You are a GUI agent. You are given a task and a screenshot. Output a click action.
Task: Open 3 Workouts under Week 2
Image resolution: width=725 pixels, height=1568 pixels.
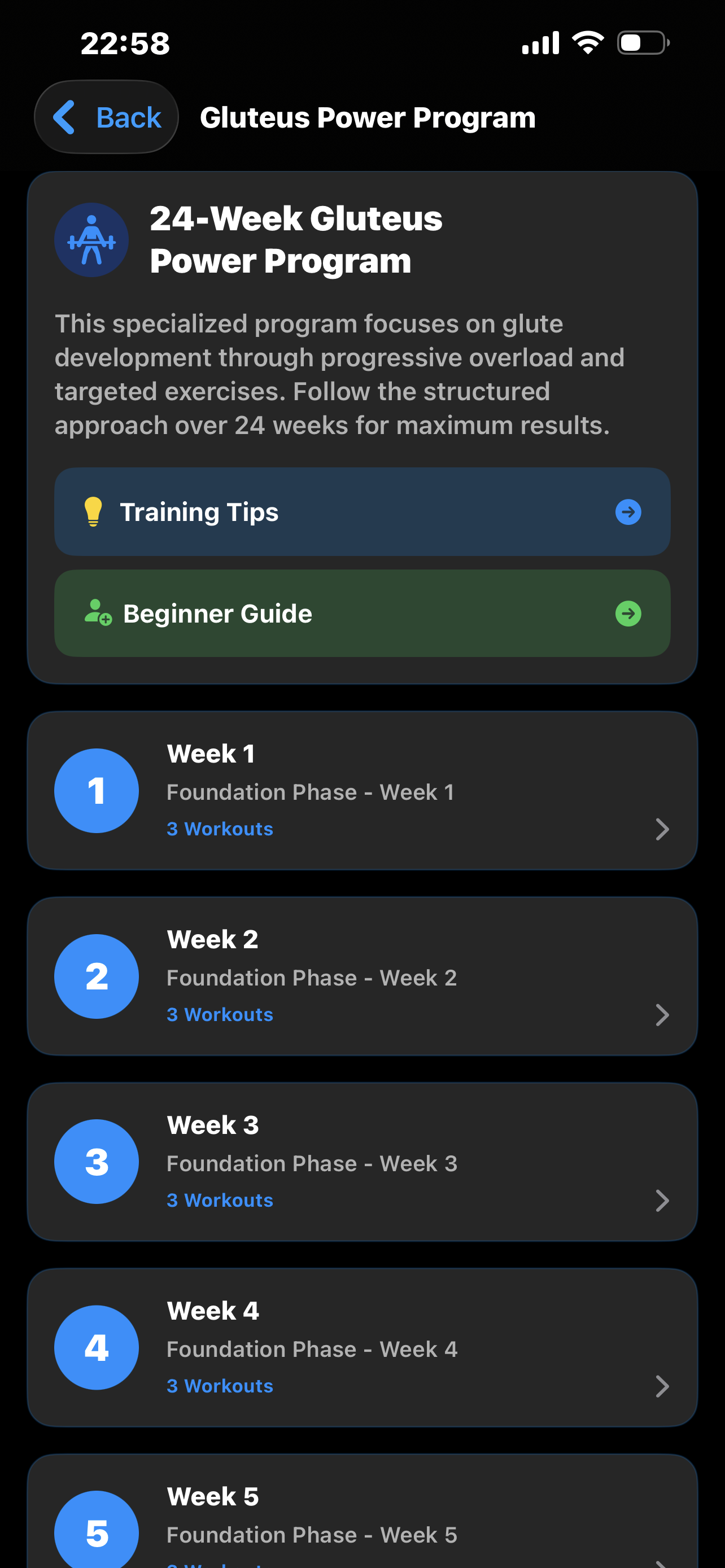(220, 1014)
